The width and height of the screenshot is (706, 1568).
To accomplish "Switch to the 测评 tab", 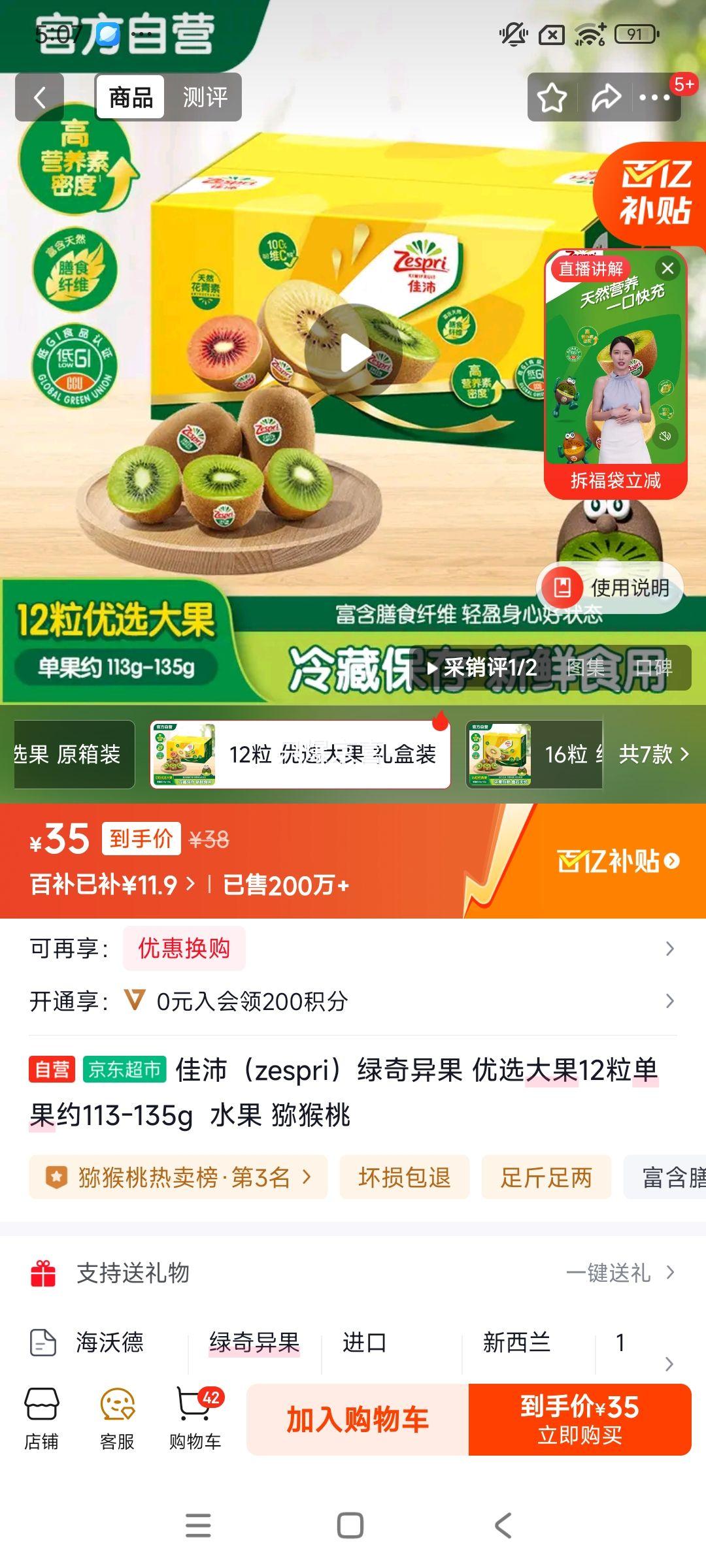I will (206, 97).
